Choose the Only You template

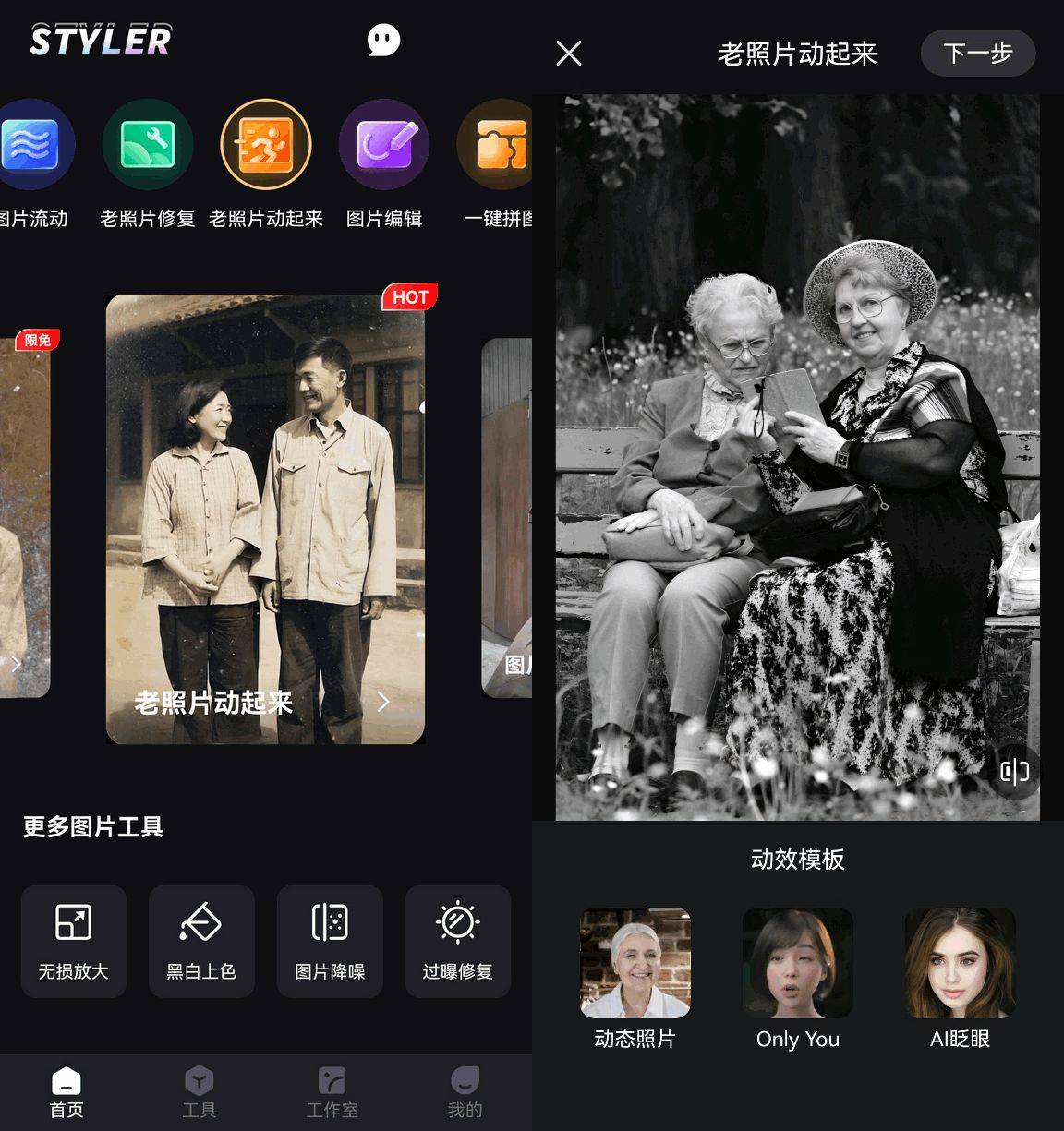[798, 963]
